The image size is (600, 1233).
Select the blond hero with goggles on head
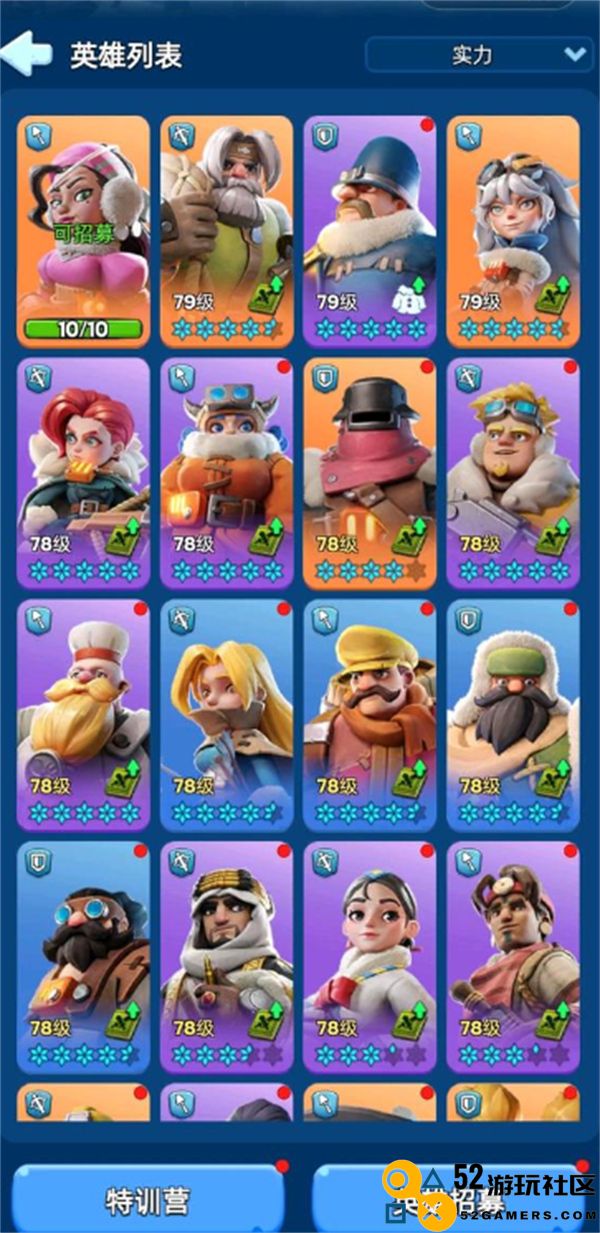pos(512,472)
